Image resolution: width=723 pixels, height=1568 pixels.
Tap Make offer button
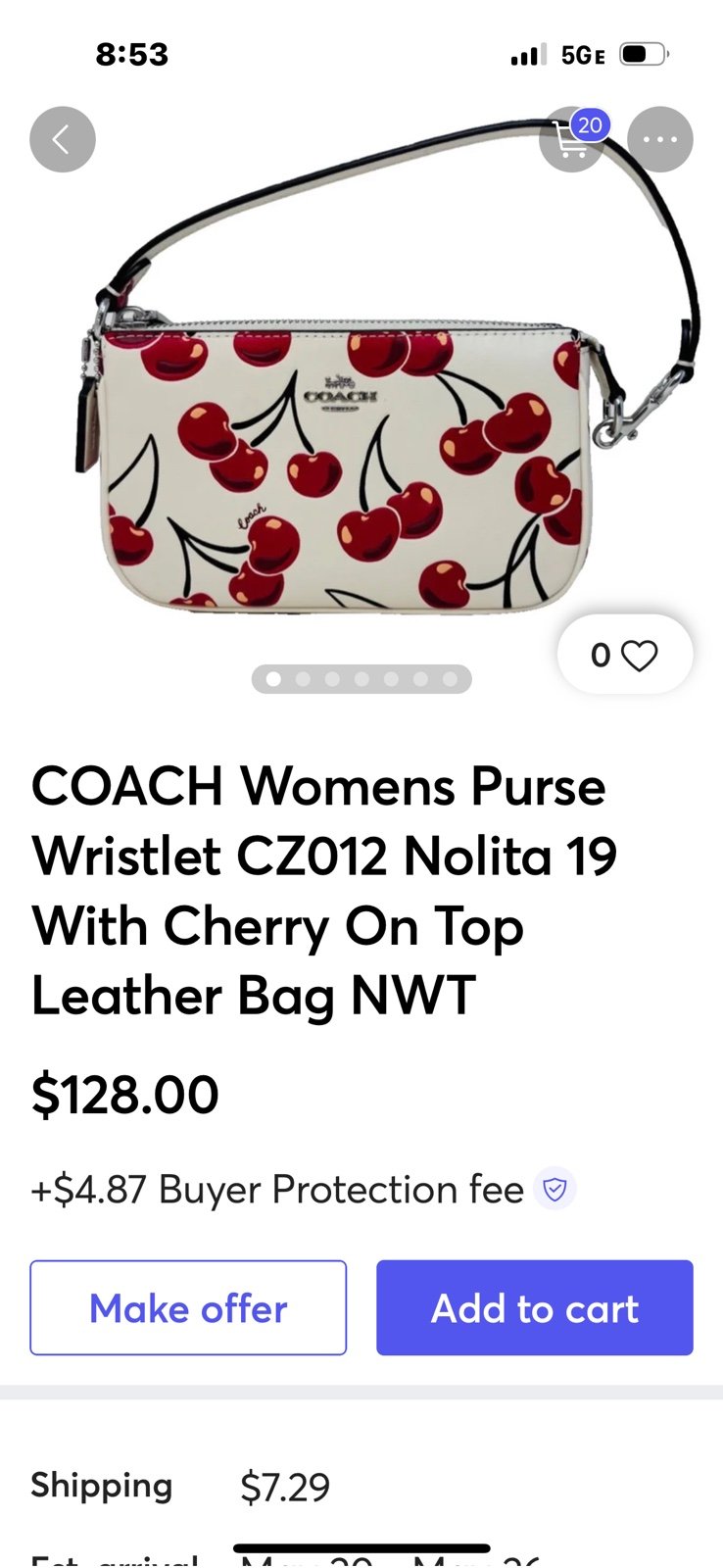click(x=188, y=1307)
